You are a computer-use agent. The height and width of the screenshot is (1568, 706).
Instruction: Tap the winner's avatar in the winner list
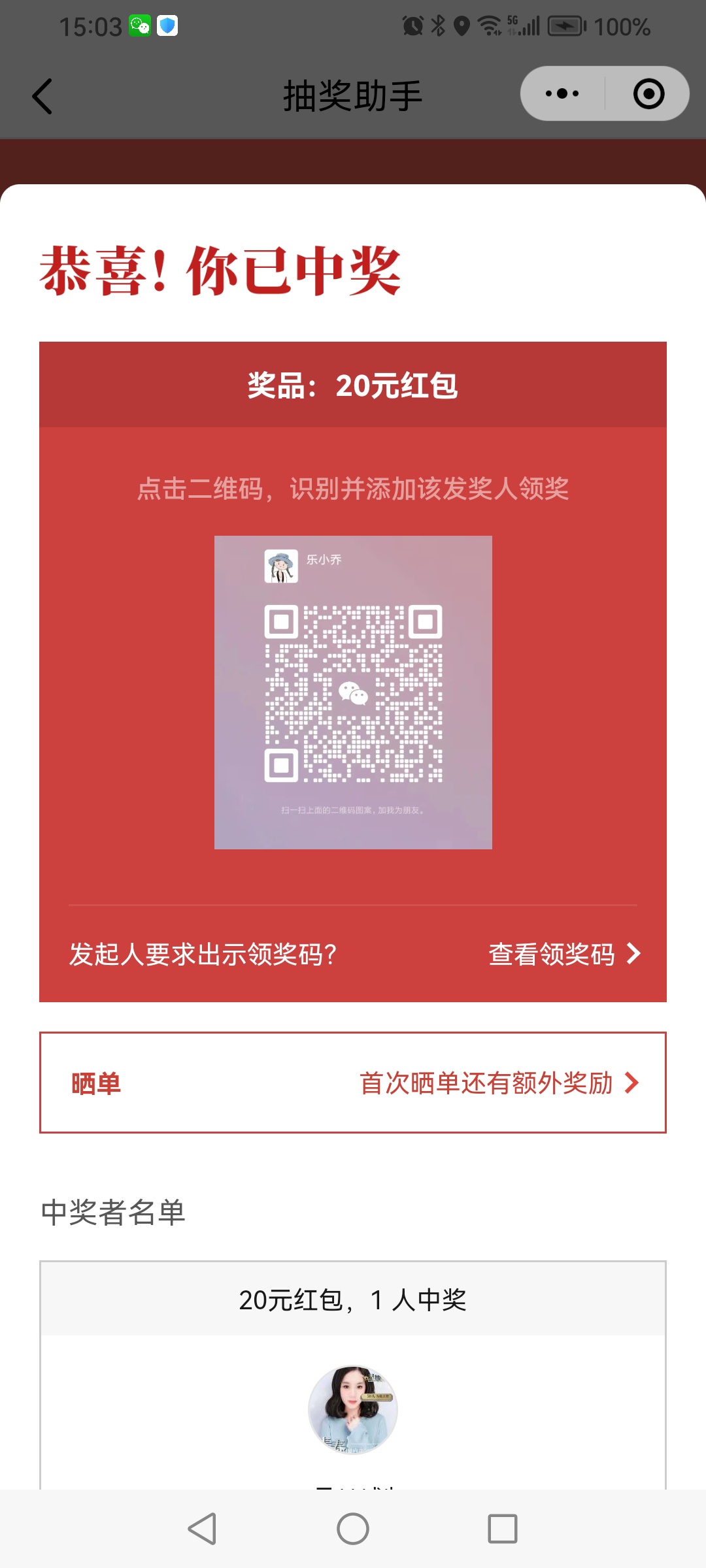353,1409
